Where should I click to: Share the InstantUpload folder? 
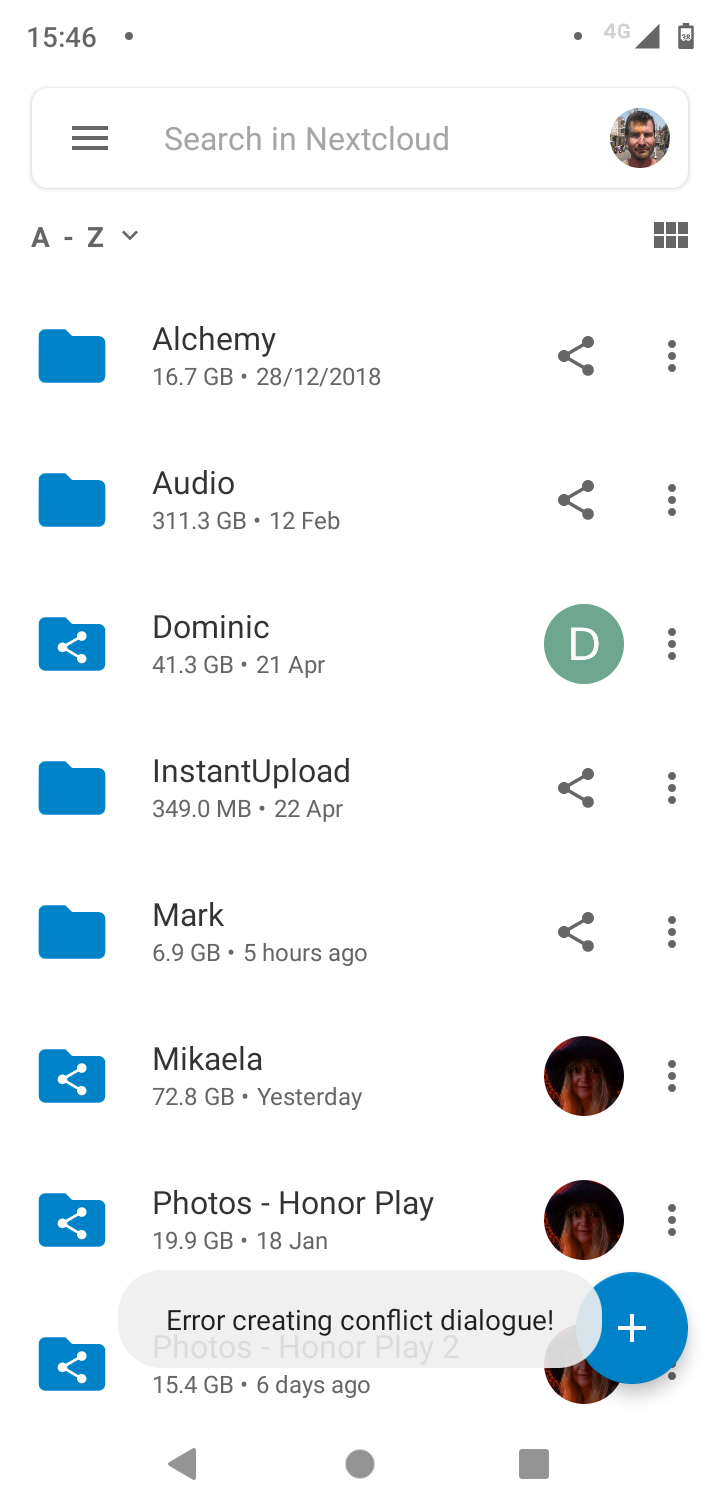(575, 787)
